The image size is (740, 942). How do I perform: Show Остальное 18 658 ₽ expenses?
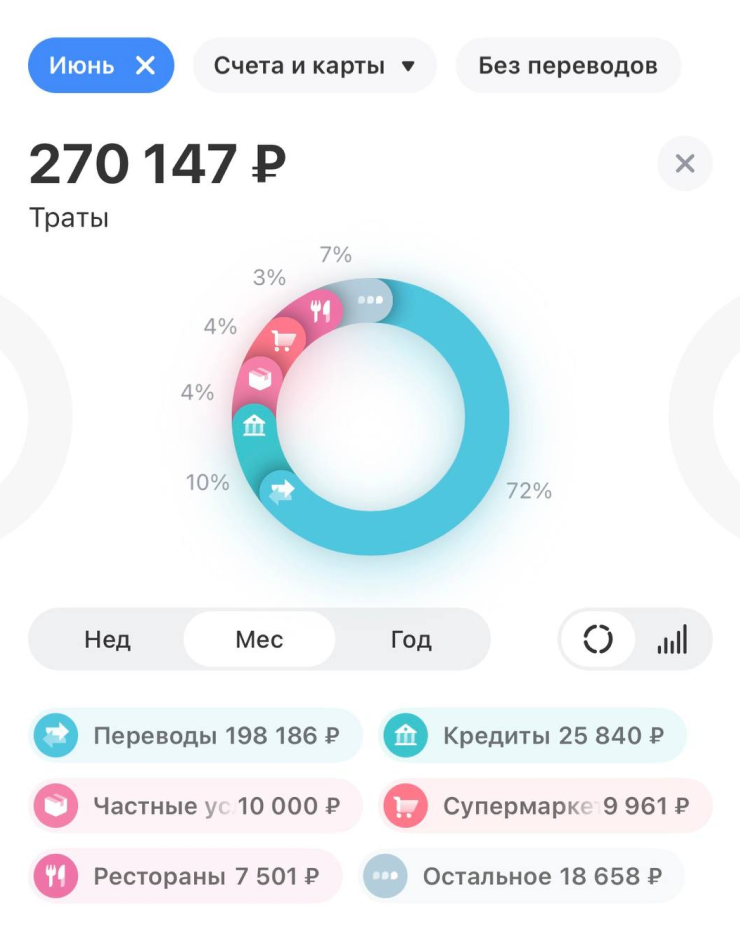(520, 877)
